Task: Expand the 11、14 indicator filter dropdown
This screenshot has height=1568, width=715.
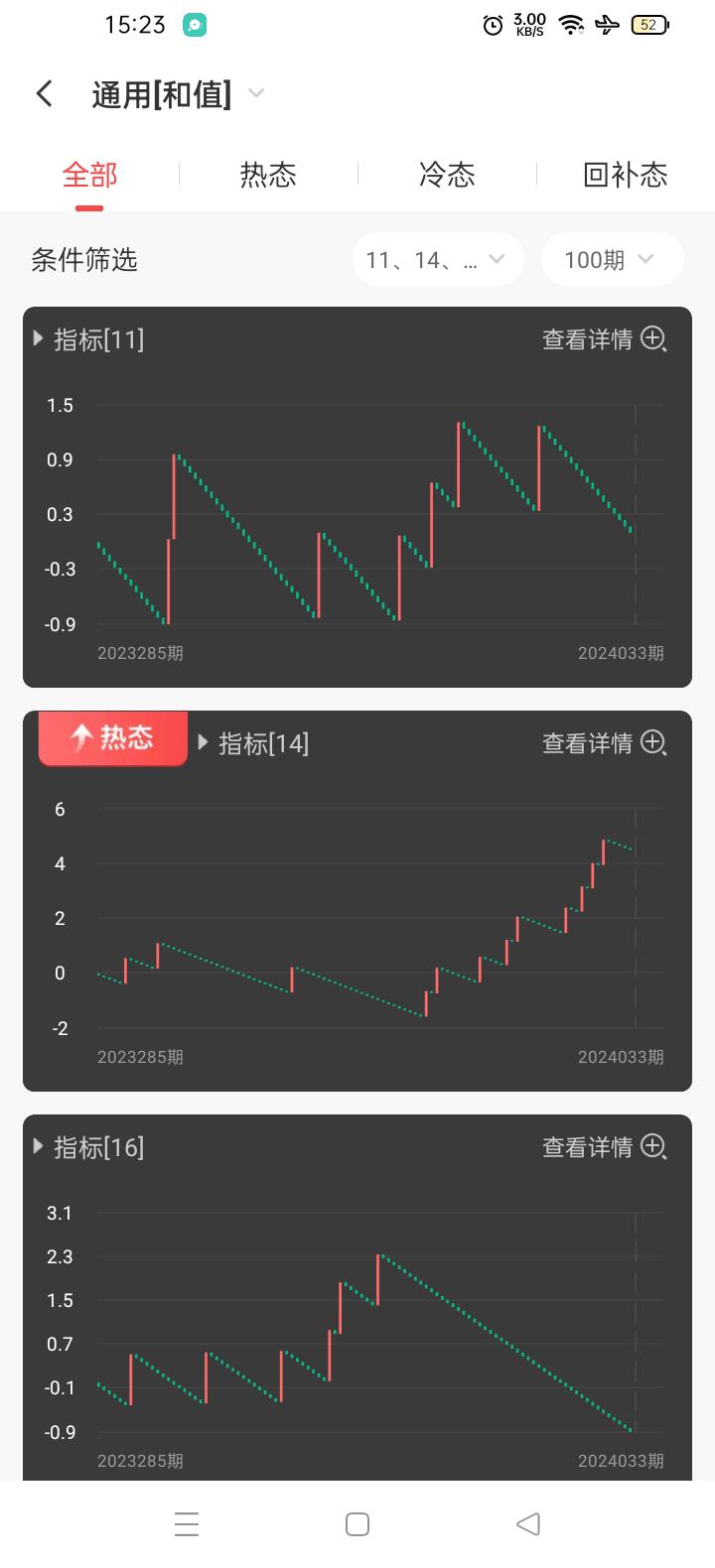Action: click(x=437, y=260)
